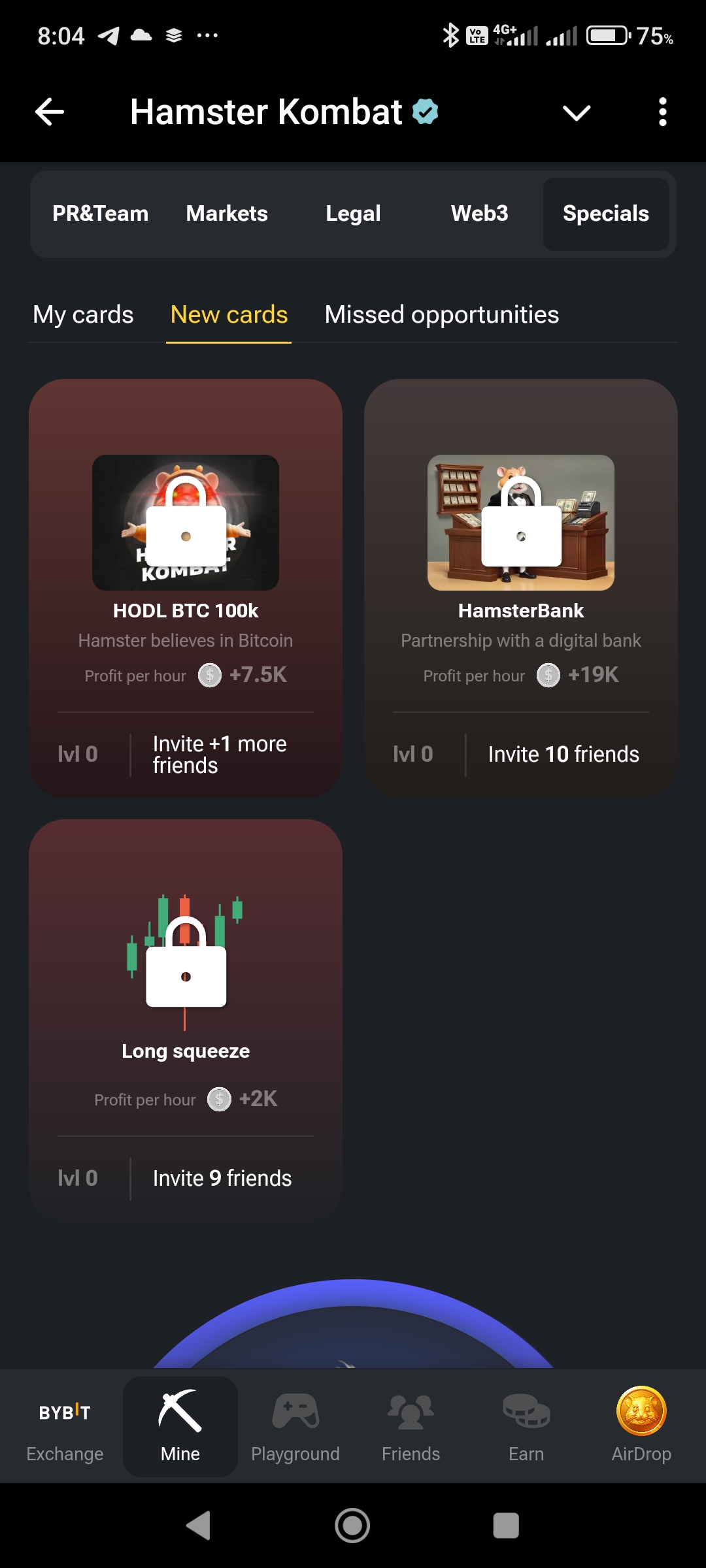Show My cards
Image resolution: width=706 pixels, height=1568 pixels.
[x=83, y=315]
